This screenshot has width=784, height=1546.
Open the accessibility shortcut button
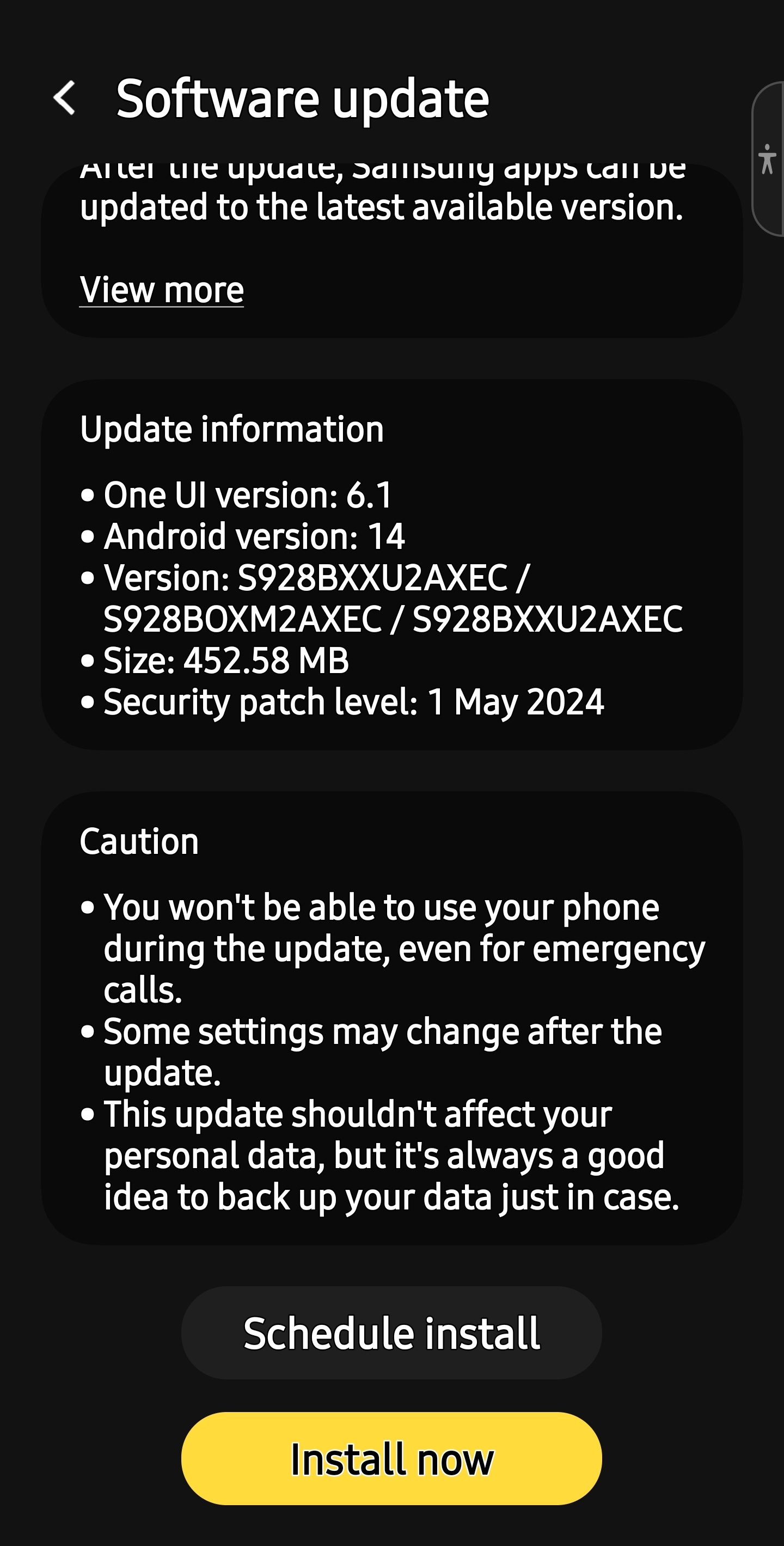click(x=767, y=159)
